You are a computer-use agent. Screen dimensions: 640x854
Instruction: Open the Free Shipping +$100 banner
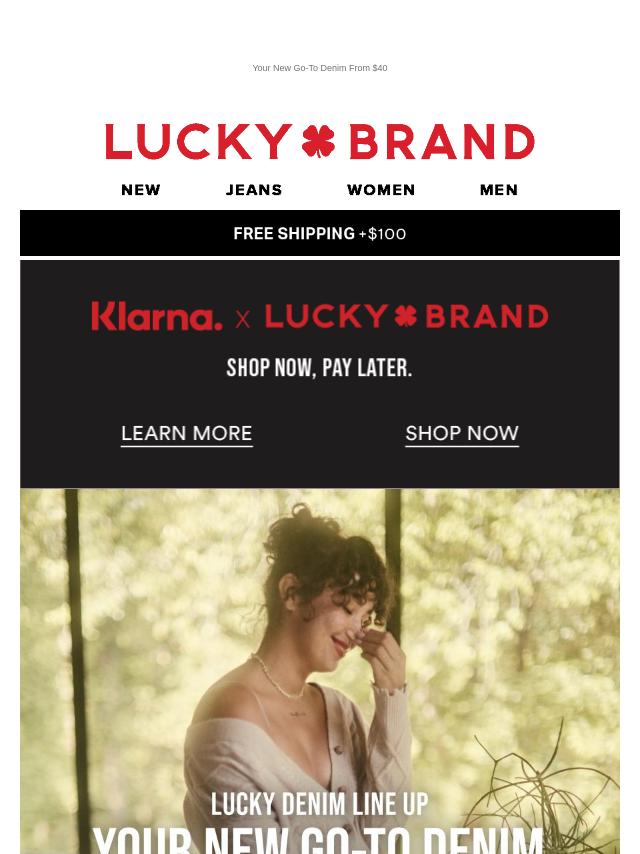[320, 233]
